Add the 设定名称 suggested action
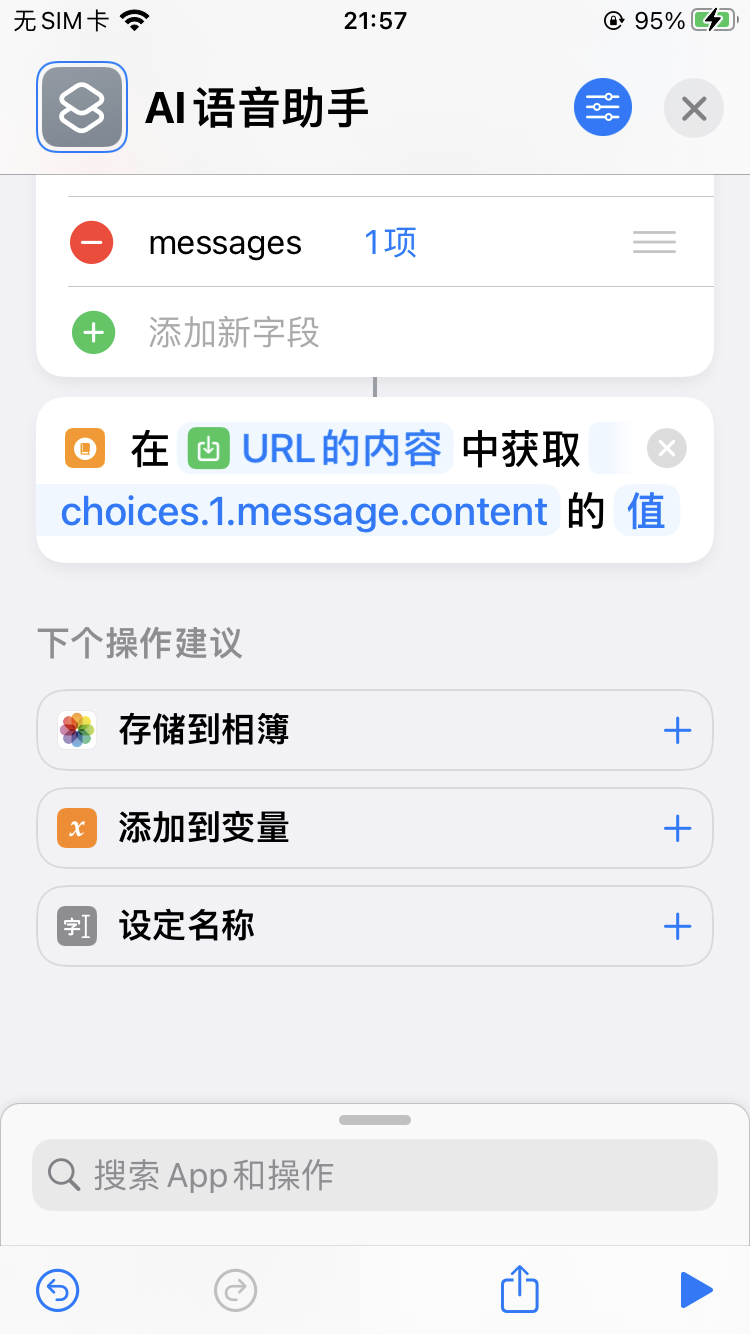750x1334 pixels. 677,926
